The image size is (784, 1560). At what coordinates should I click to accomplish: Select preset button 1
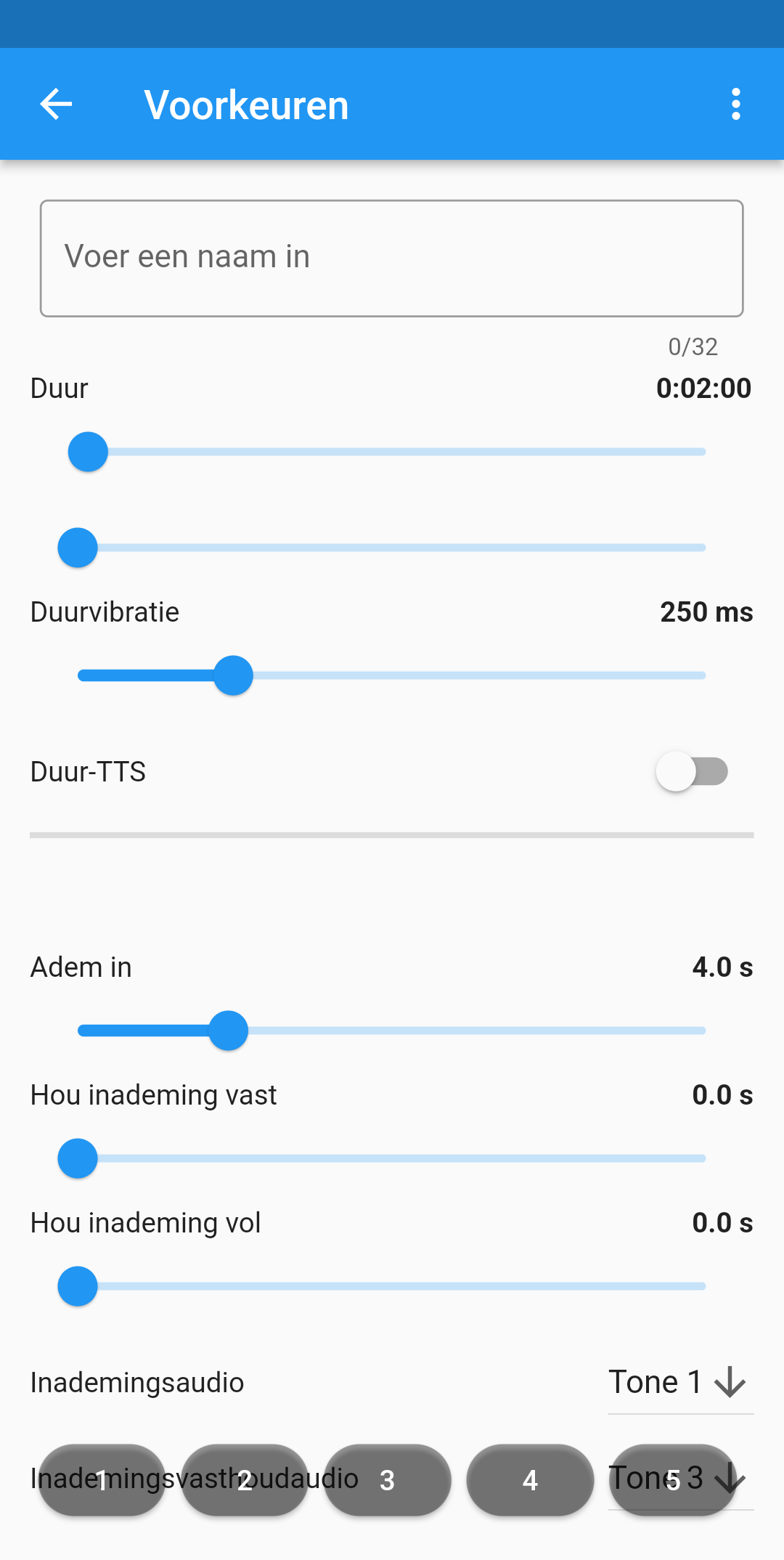pos(102,1480)
